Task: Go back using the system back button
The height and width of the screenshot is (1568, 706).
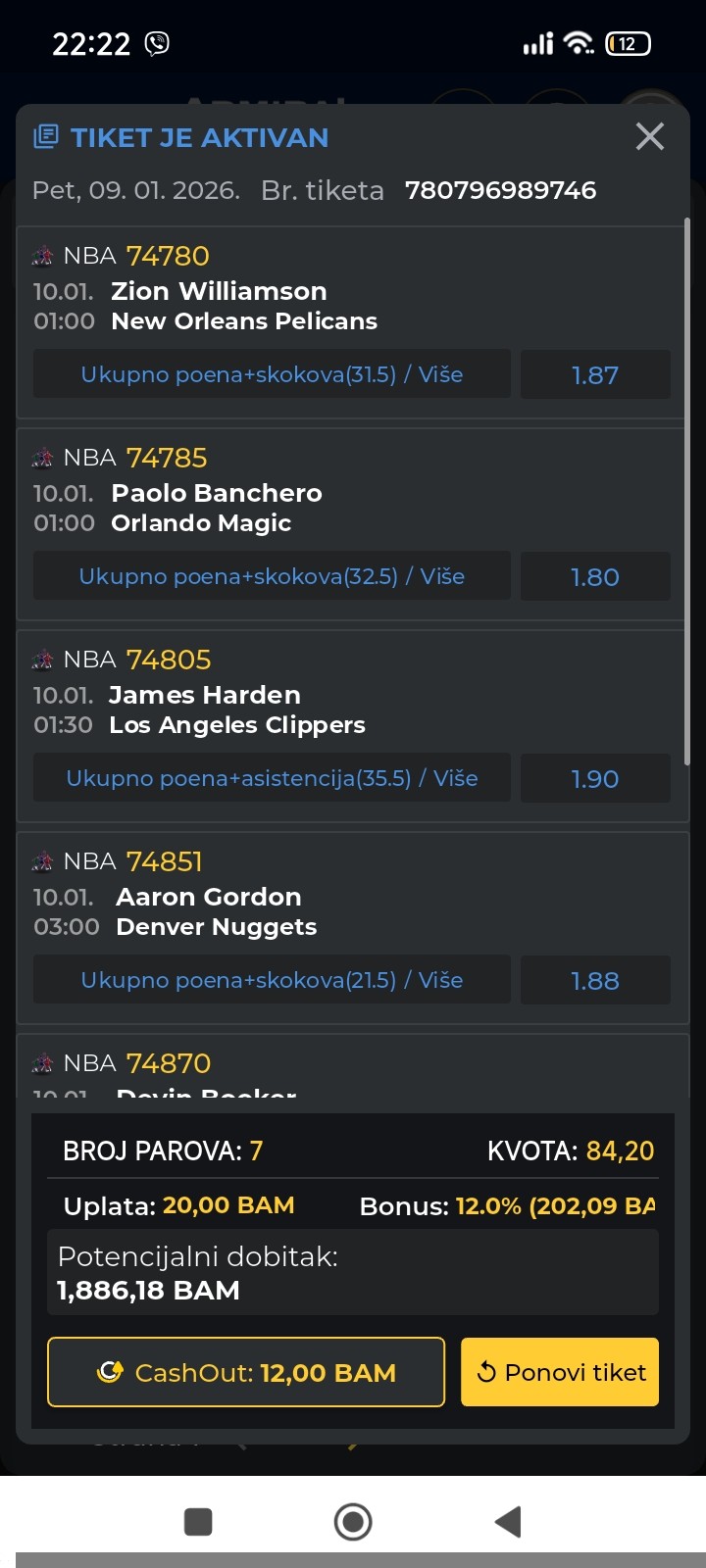Action: click(508, 1522)
